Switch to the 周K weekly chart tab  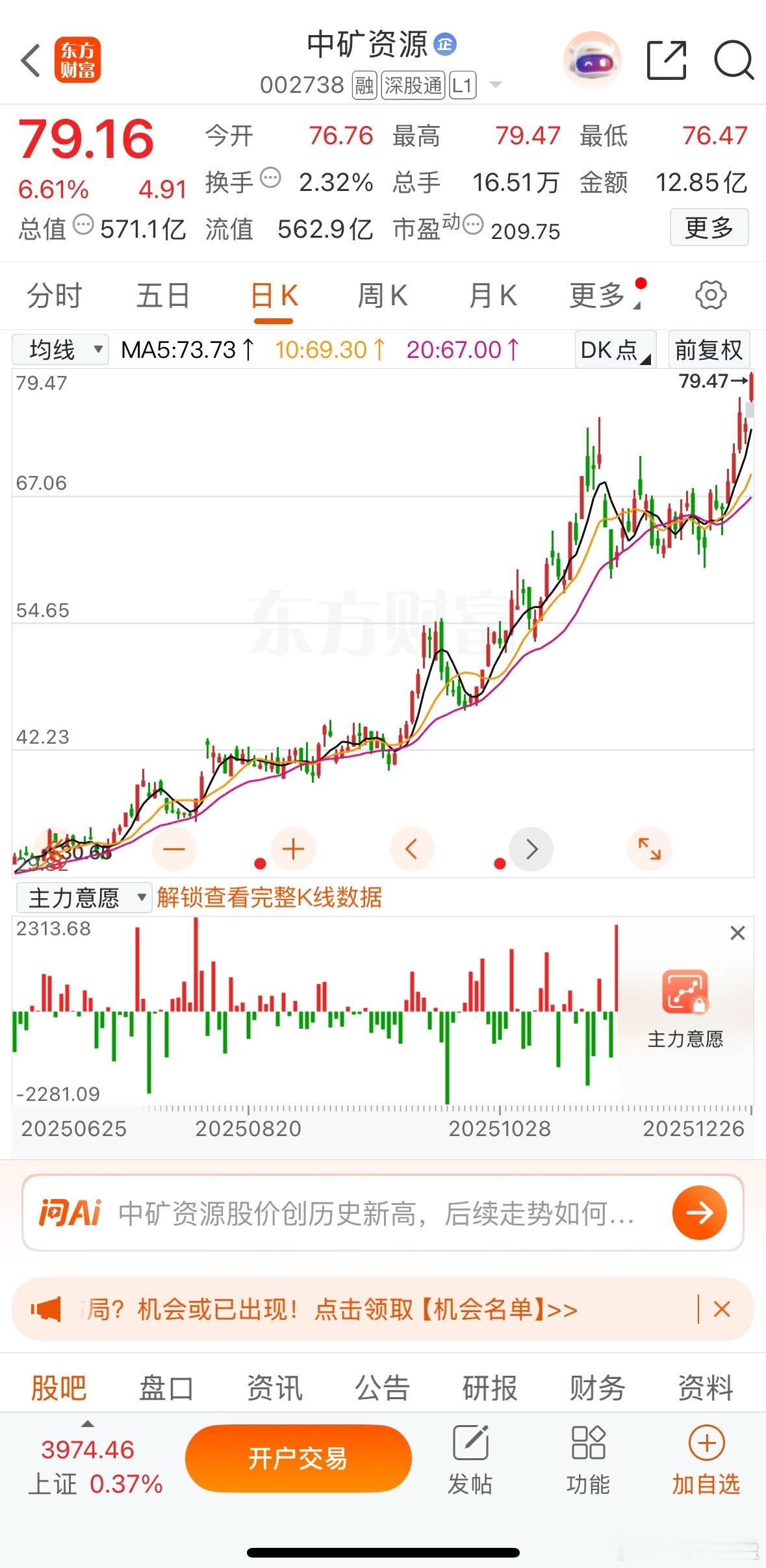tap(383, 296)
